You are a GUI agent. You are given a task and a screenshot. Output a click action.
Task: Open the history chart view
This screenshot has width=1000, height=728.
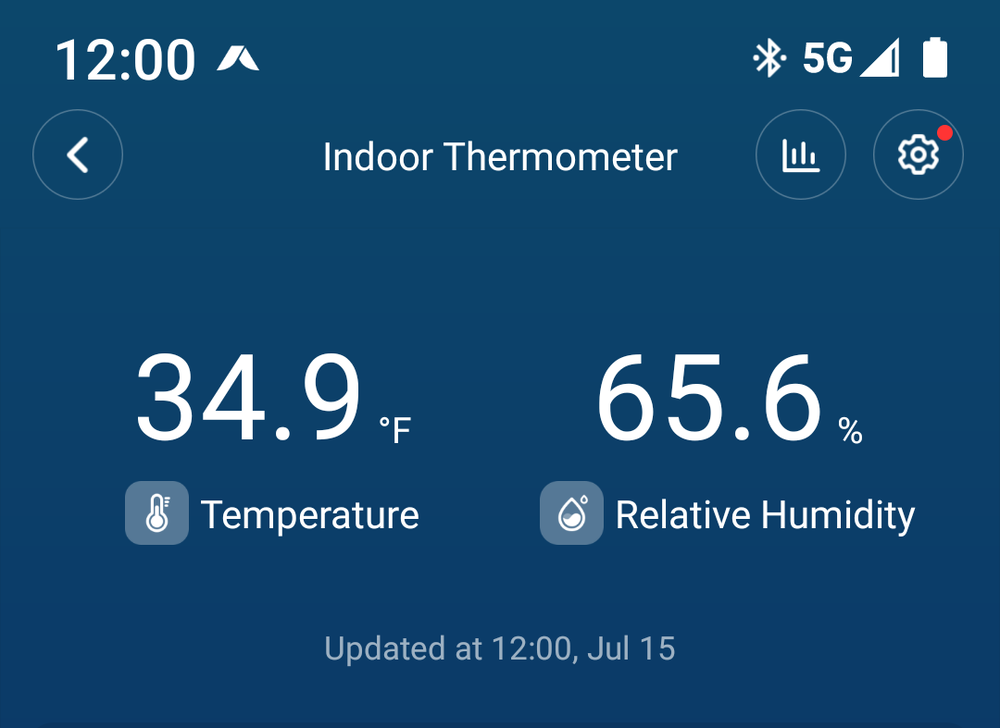800,155
